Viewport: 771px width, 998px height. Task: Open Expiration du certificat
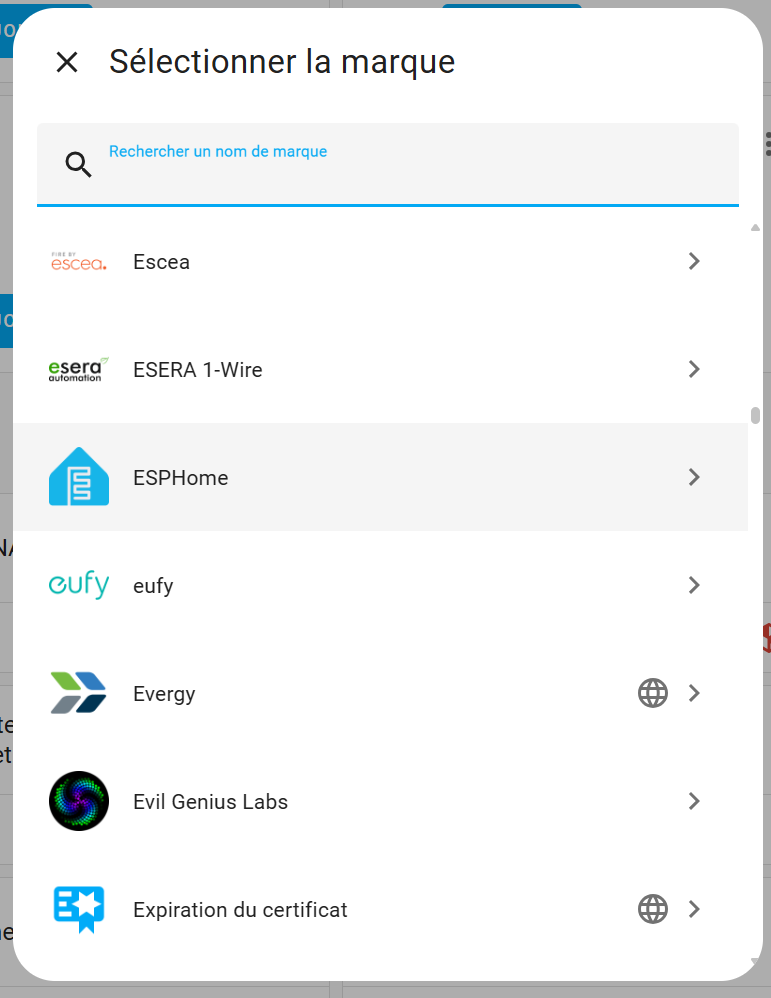380,910
